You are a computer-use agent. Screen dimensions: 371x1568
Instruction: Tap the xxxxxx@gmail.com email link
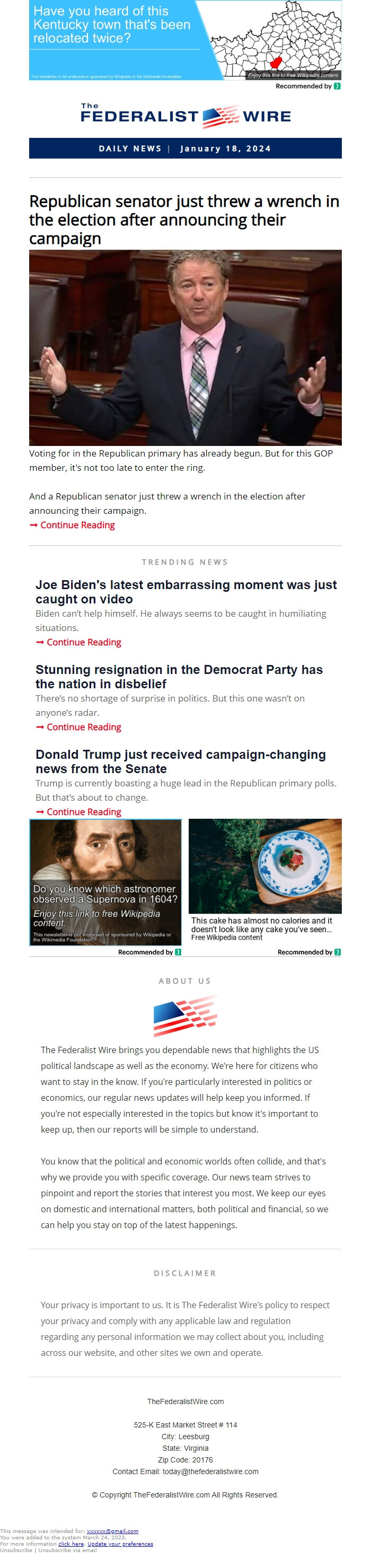[112, 1531]
